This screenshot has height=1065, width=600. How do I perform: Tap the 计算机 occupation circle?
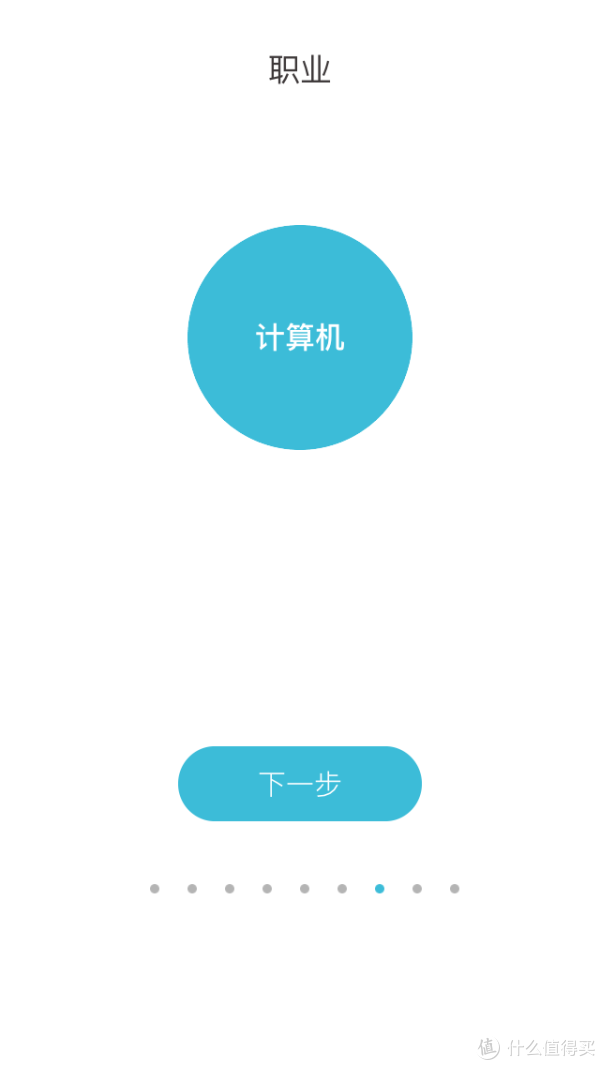click(300, 338)
